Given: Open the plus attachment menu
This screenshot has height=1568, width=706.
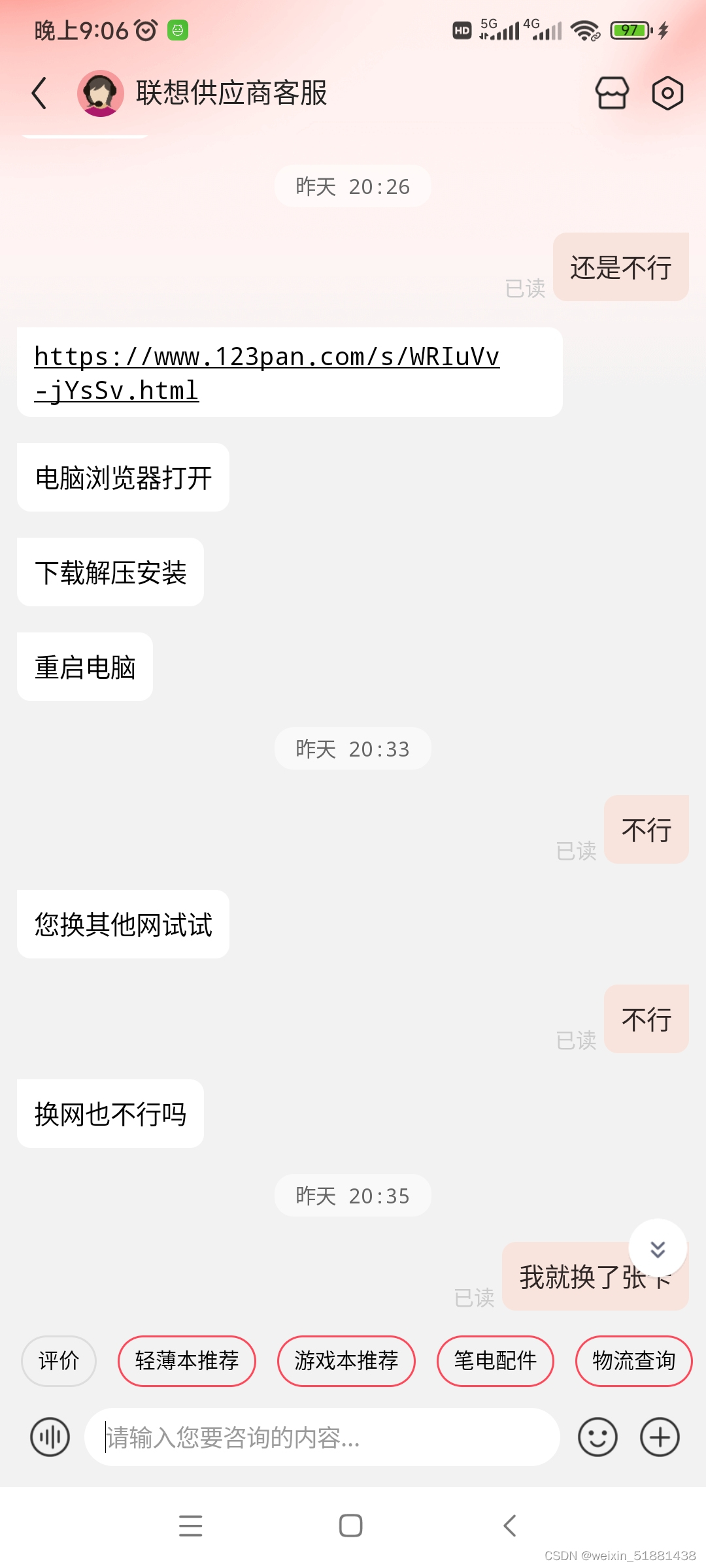Looking at the screenshot, I should click(660, 1437).
